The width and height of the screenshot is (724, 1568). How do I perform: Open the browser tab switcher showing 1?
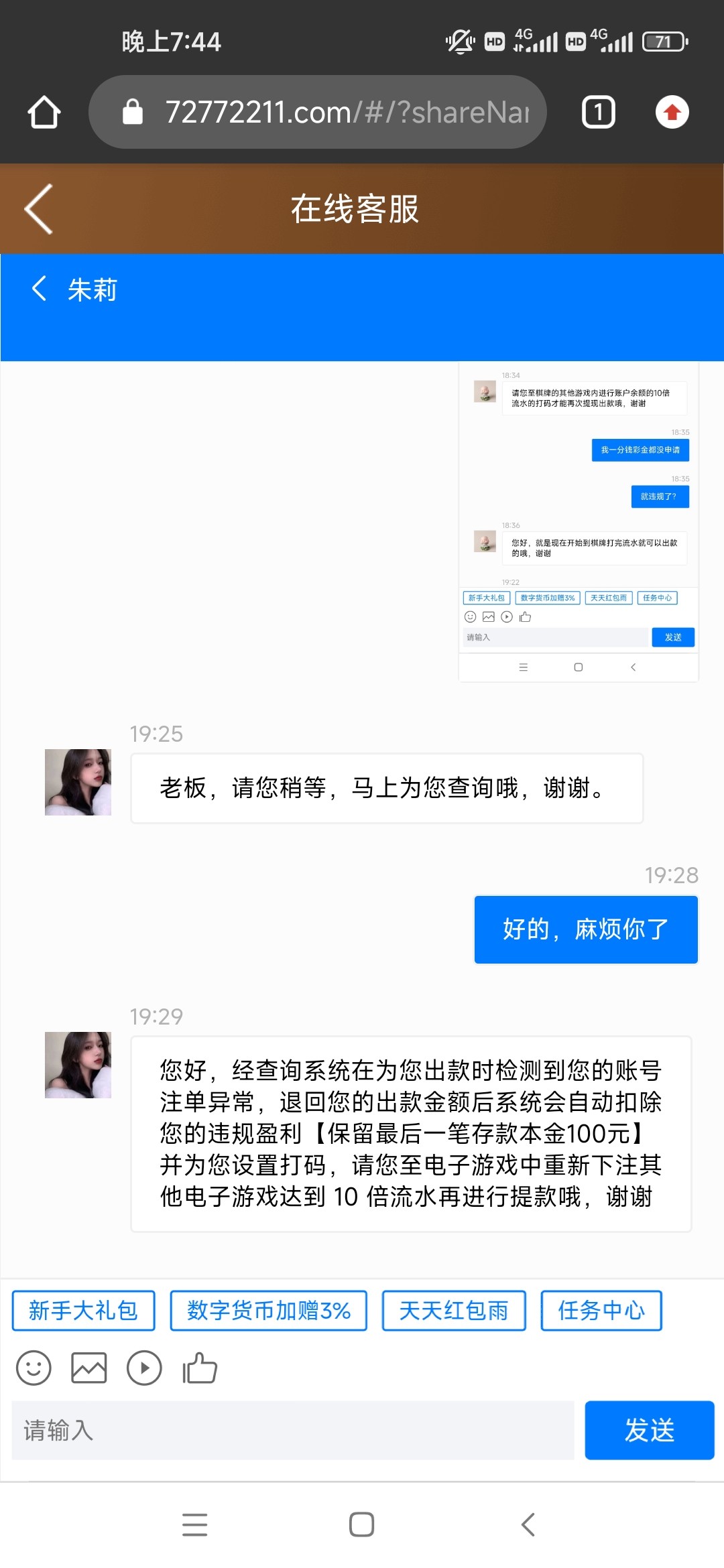[x=597, y=111]
